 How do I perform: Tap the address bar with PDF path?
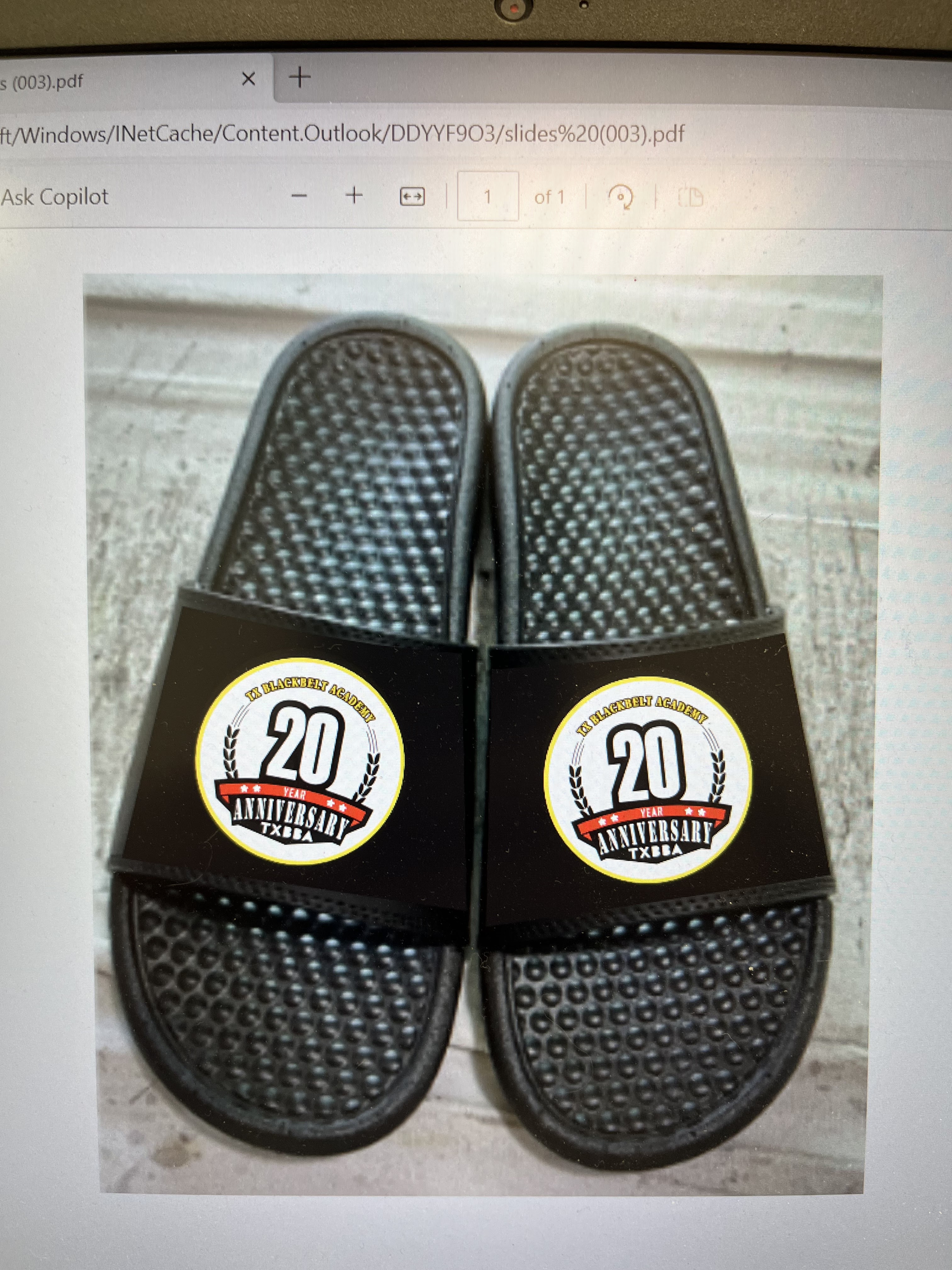(344, 134)
